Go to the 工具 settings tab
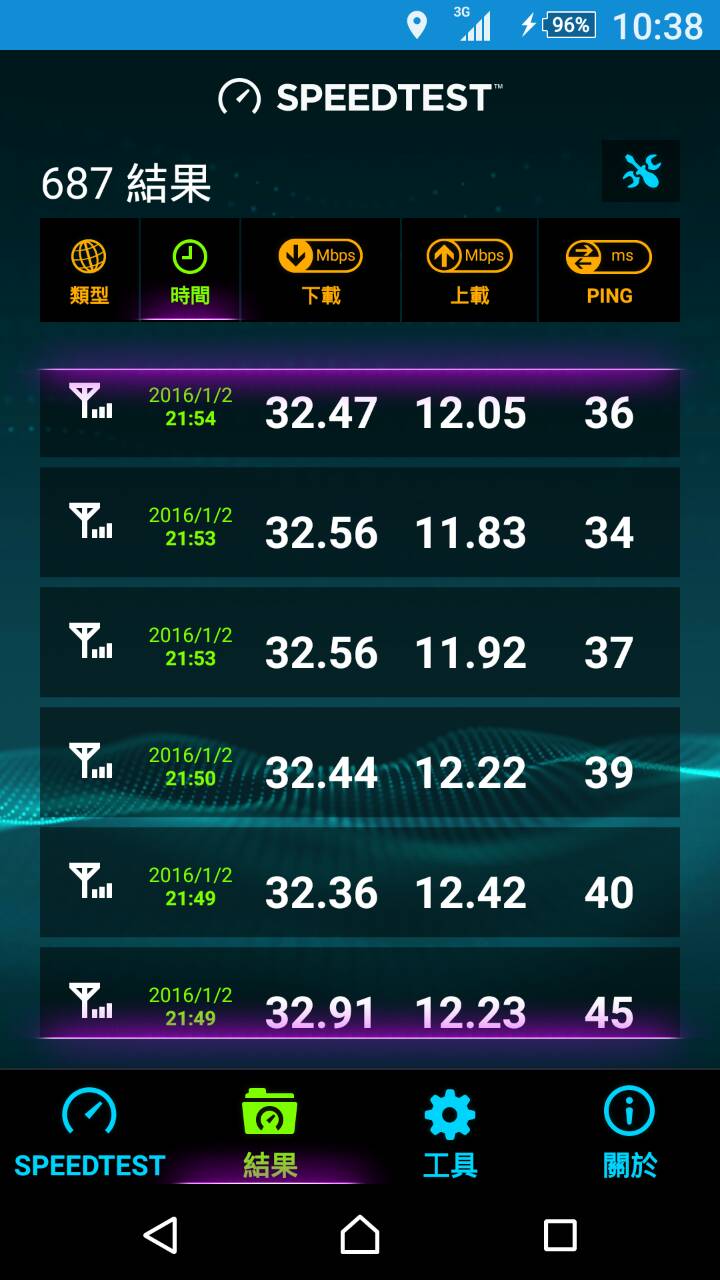 (450, 1132)
